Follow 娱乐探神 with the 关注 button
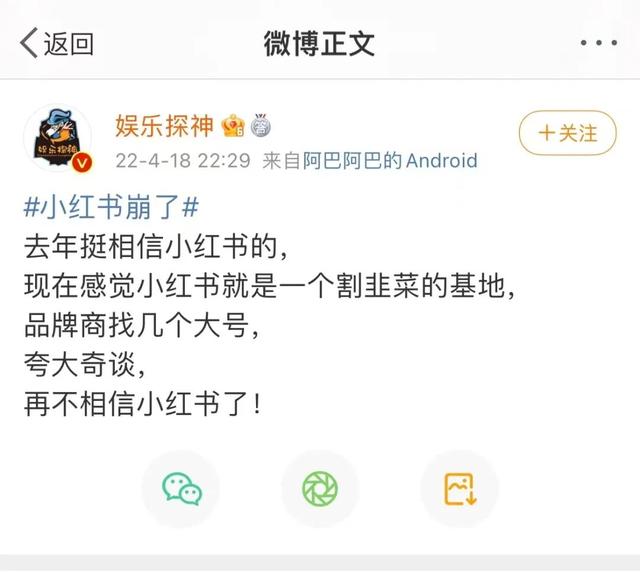Viewport: 640px width, 572px height. point(567,133)
